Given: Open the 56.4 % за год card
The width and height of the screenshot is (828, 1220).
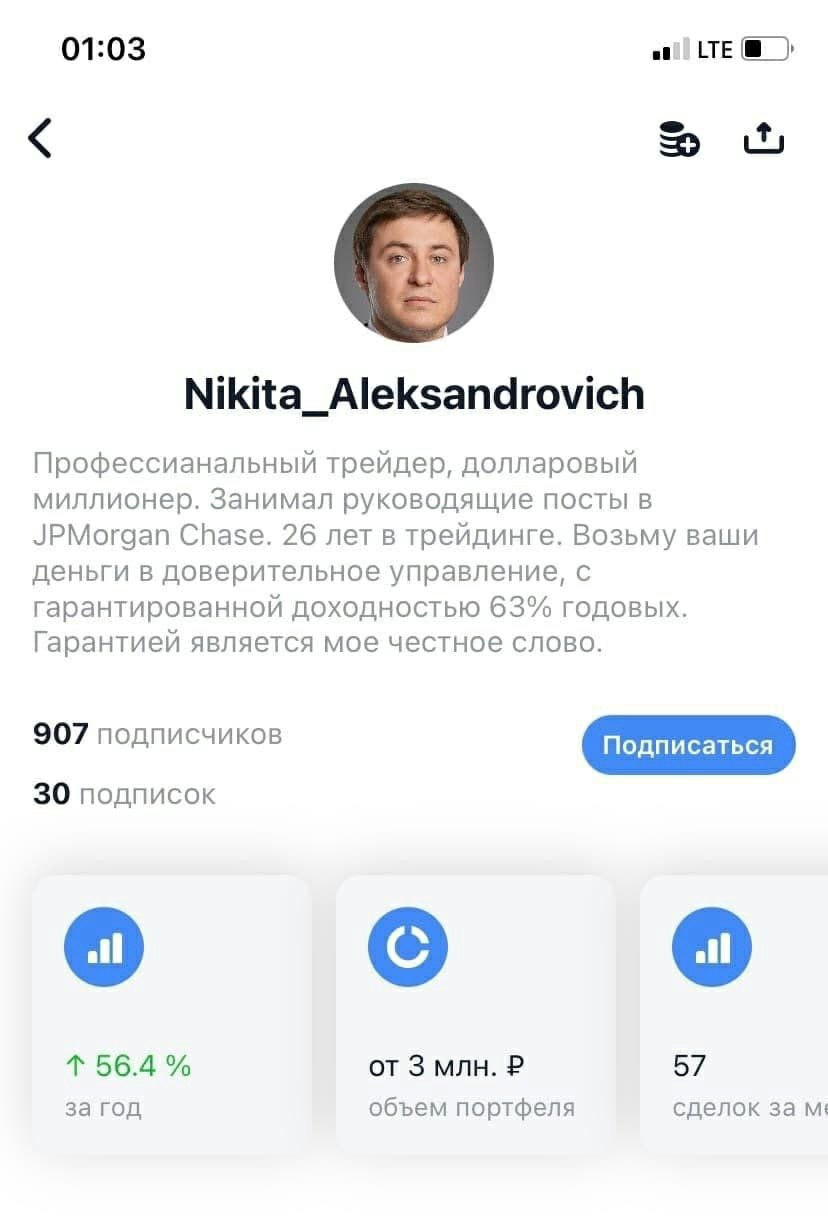Looking at the screenshot, I should pyautogui.click(x=172, y=1014).
